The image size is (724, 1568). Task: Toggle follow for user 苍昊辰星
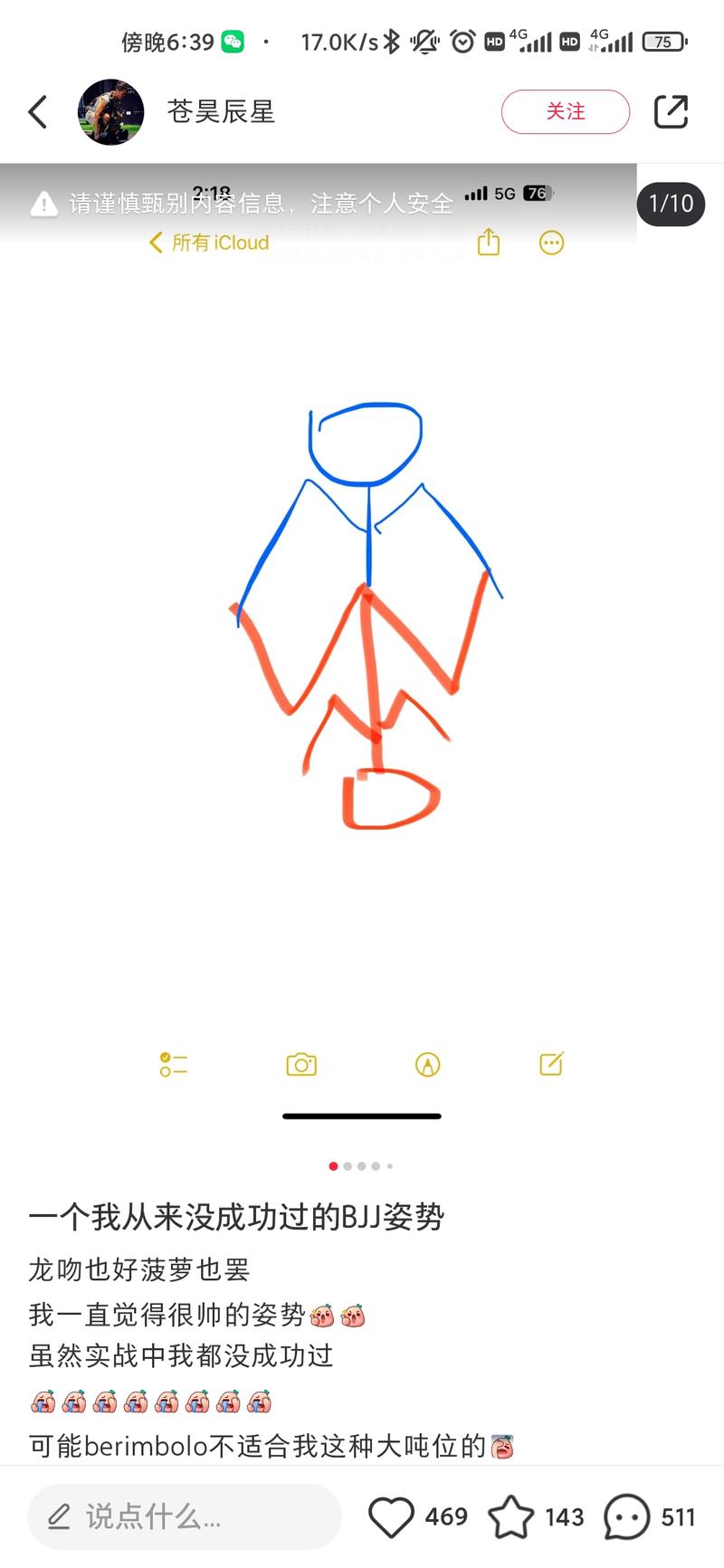coord(566,111)
